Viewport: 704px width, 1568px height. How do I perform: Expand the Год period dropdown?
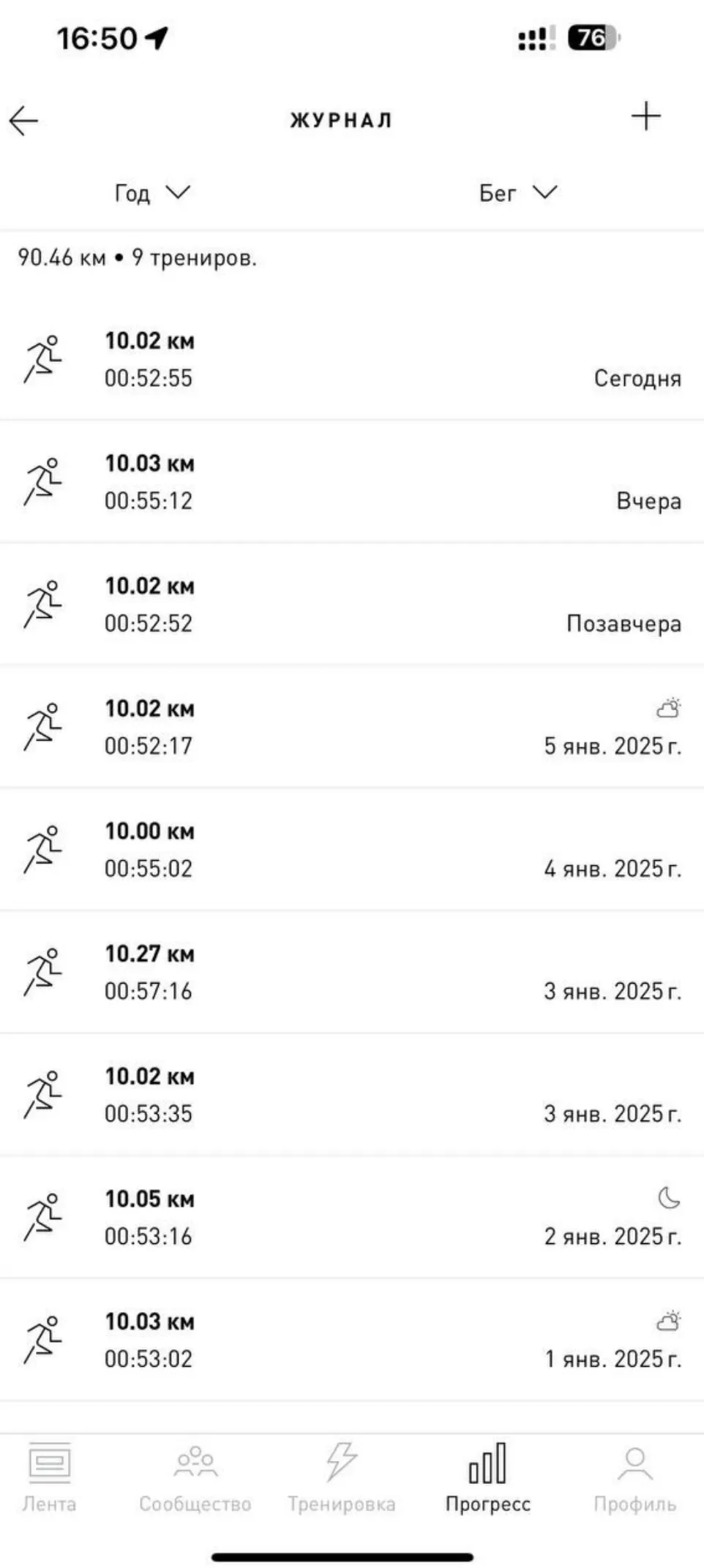click(x=152, y=193)
